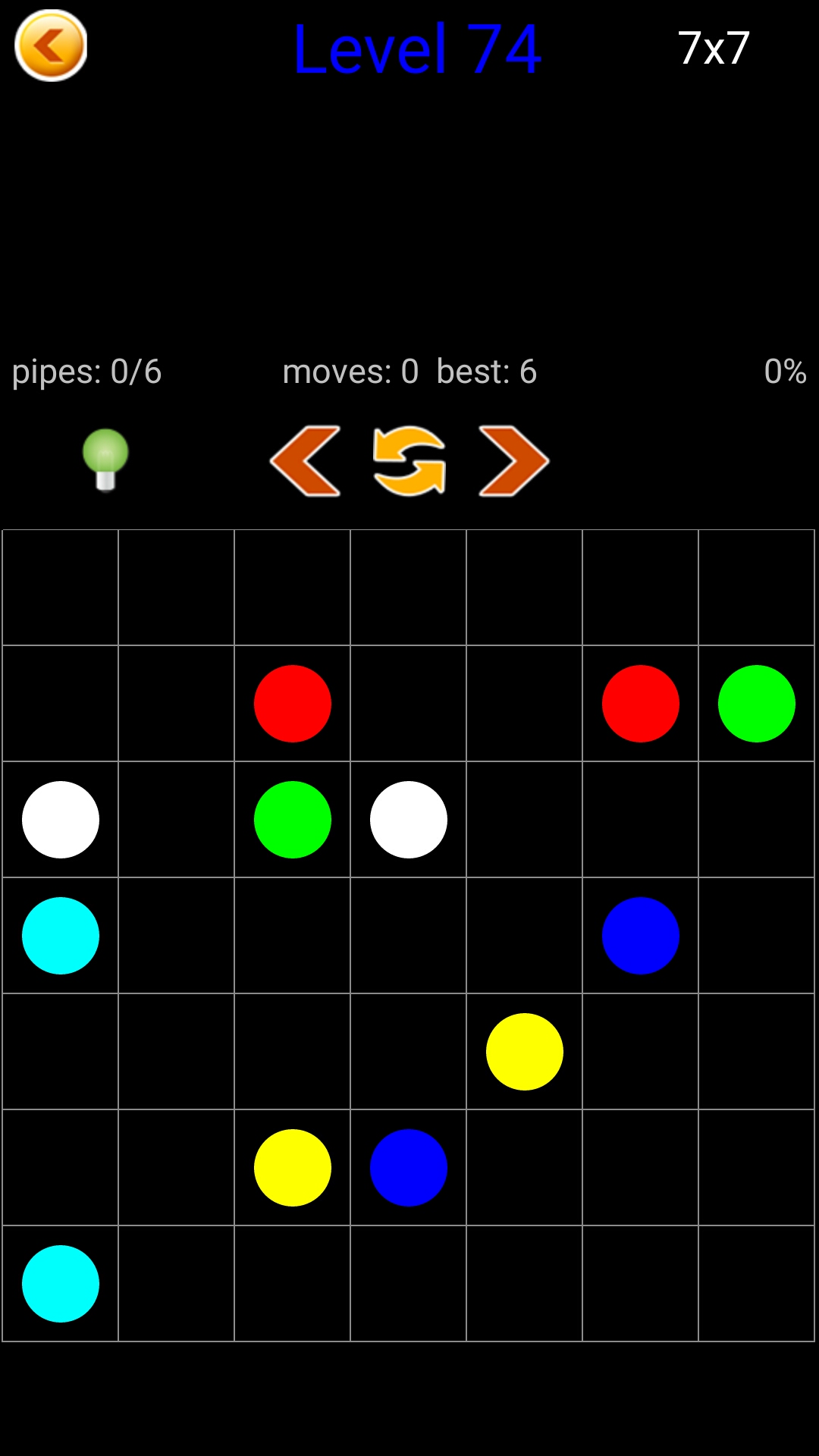The height and width of the screenshot is (1456, 819).
Task: Skip to the next level
Action: [513, 461]
